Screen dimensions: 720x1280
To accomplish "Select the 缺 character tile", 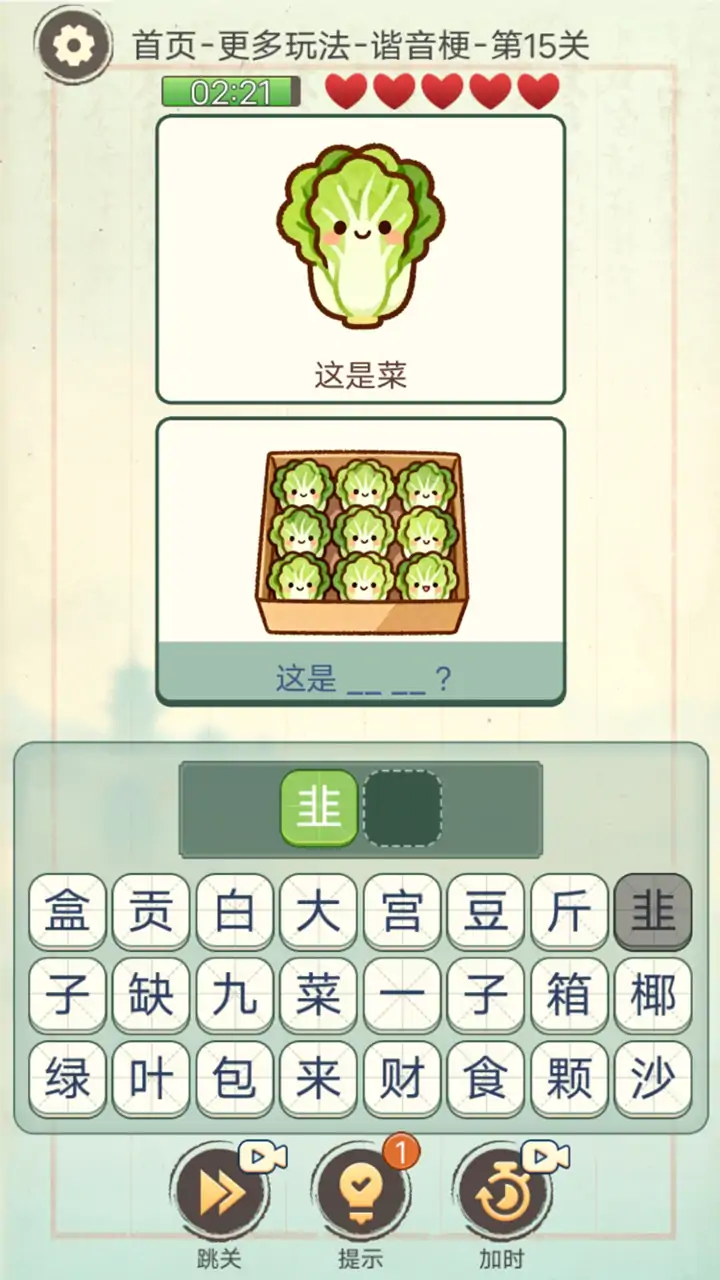I will point(151,995).
